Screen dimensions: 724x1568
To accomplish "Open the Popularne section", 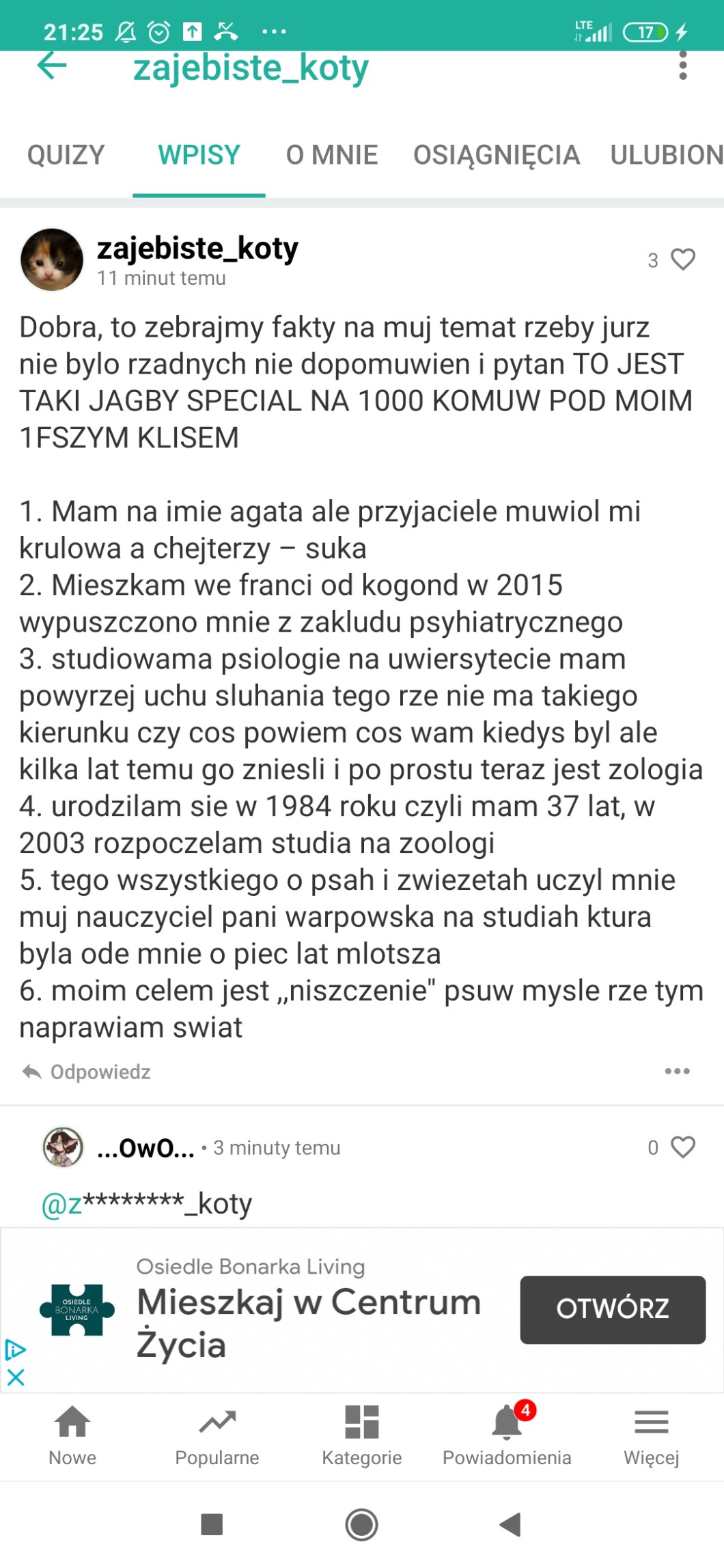I will coord(217,1435).
